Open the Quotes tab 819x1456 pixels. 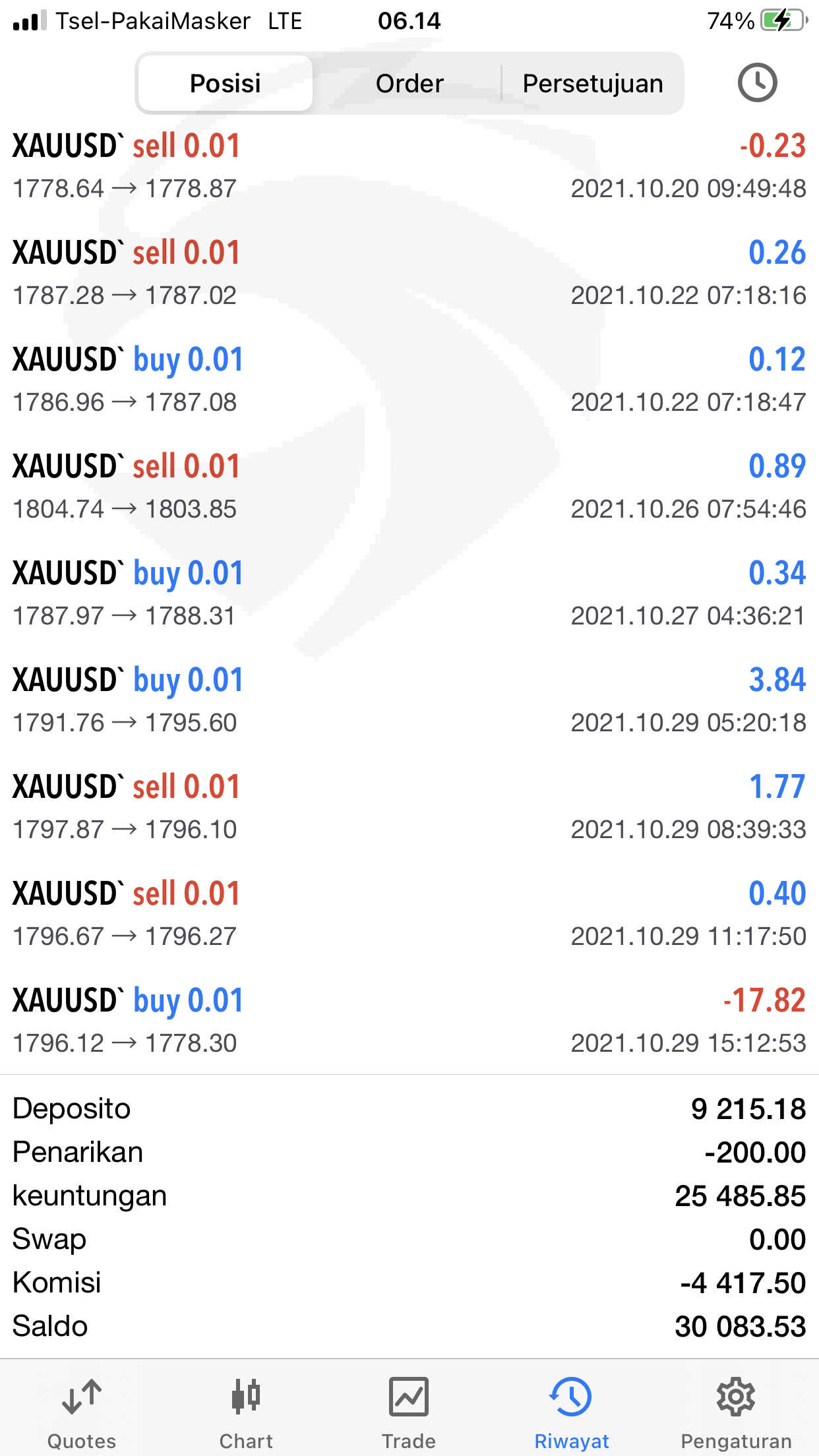point(82,1412)
